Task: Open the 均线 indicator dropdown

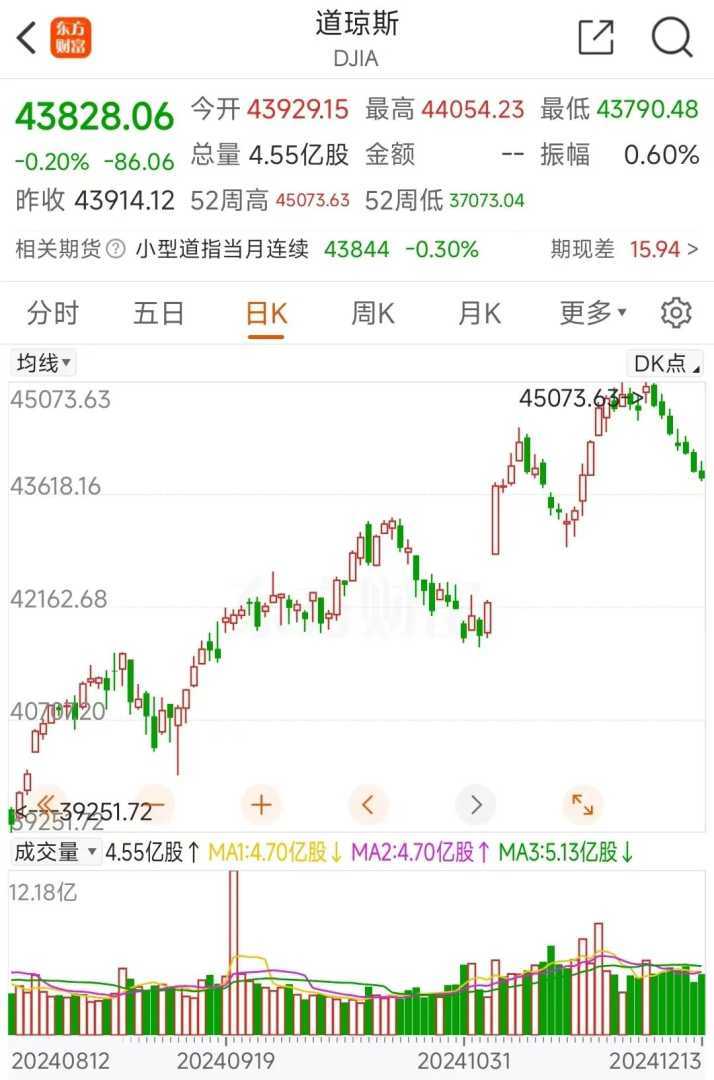Action: pyautogui.click(x=43, y=363)
